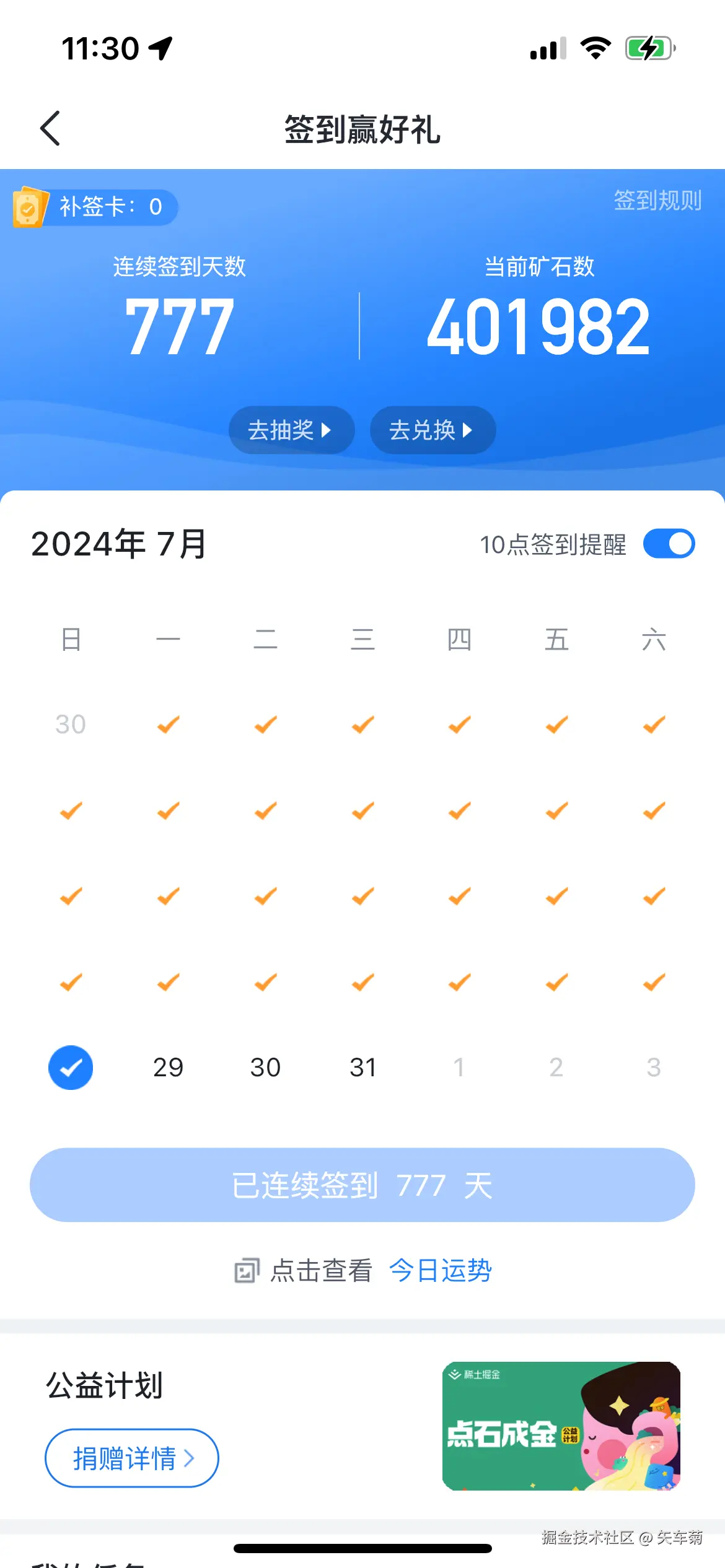725x1568 pixels.
Task: Select today's blue checkmark on the calendar
Action: click(x=71, y=1066)
